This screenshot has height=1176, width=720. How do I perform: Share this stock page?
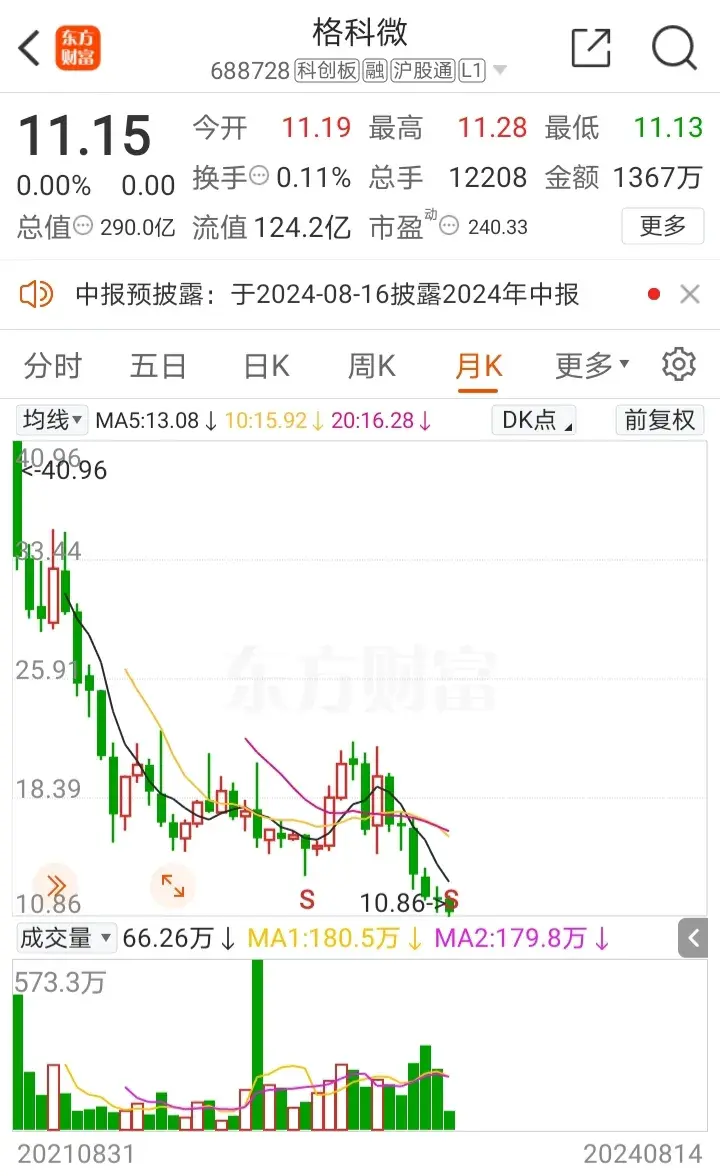(x=590, y=47)
